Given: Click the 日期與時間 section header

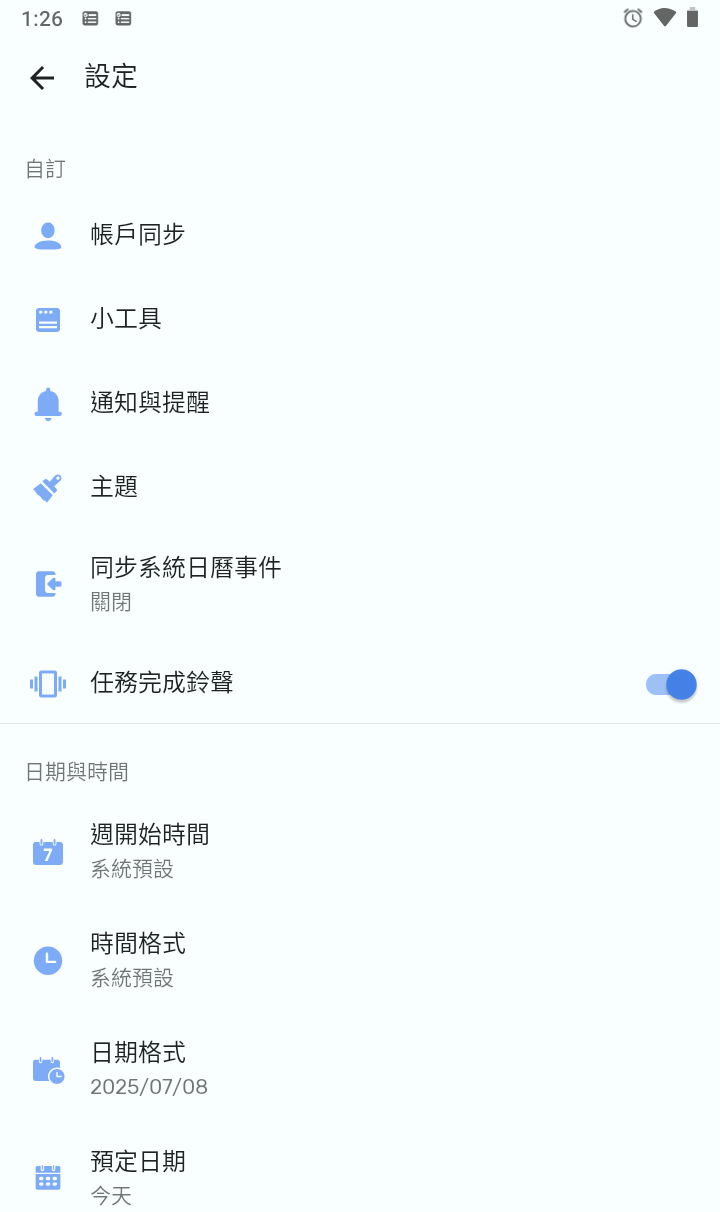Looking at the screenshot, I should [77, 771].
